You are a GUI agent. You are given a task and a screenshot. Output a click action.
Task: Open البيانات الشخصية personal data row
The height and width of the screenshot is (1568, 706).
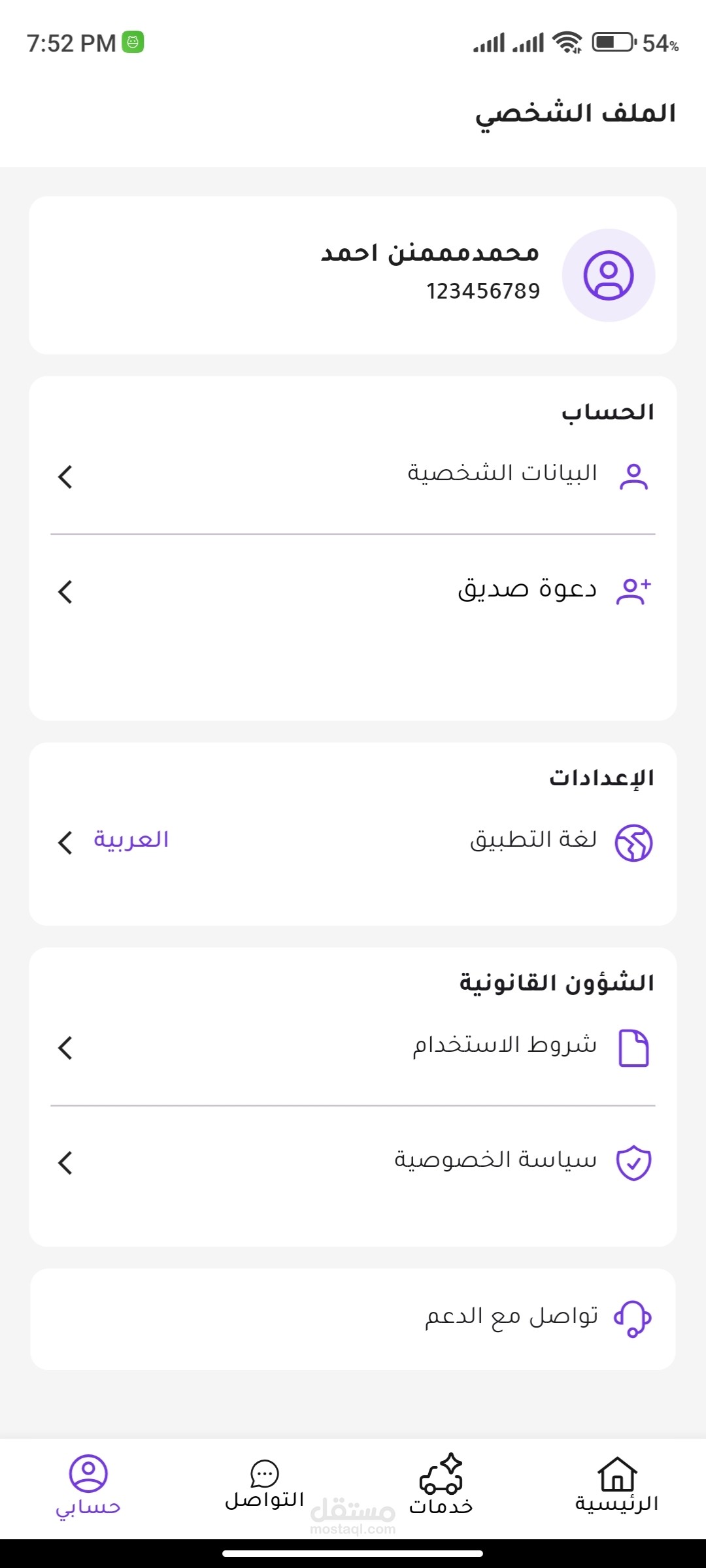click(353, 475)
